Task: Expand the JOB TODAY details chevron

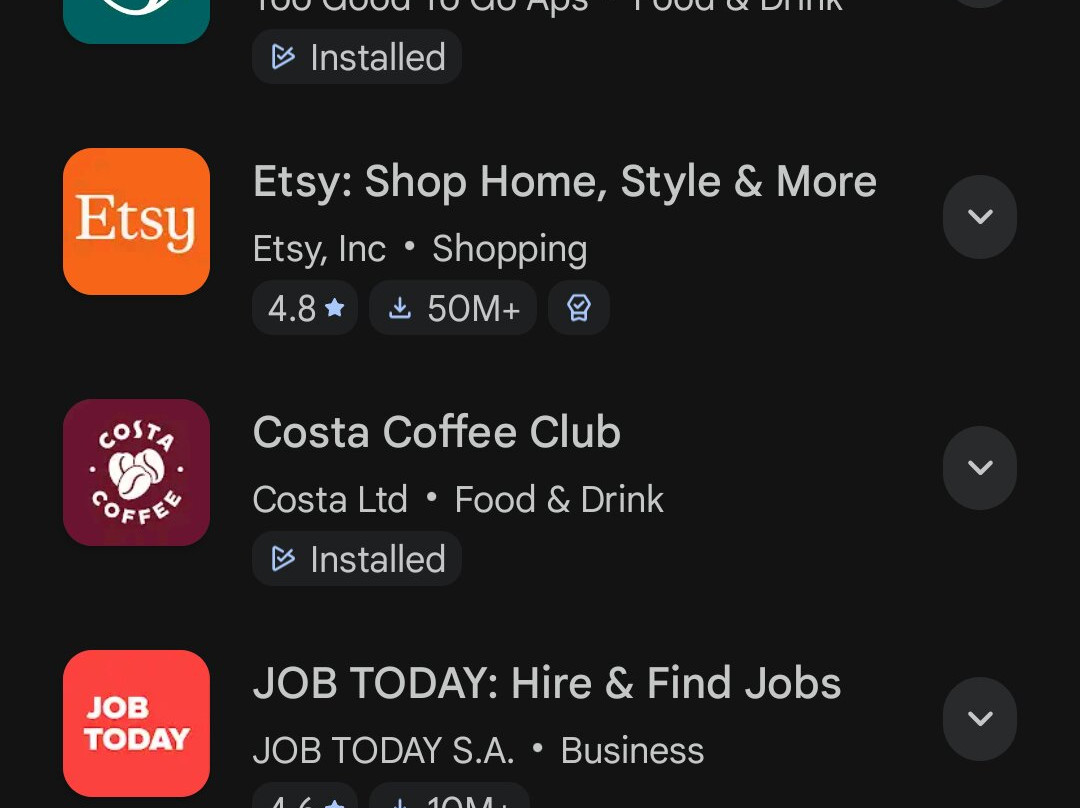Action: coord(979,719)
